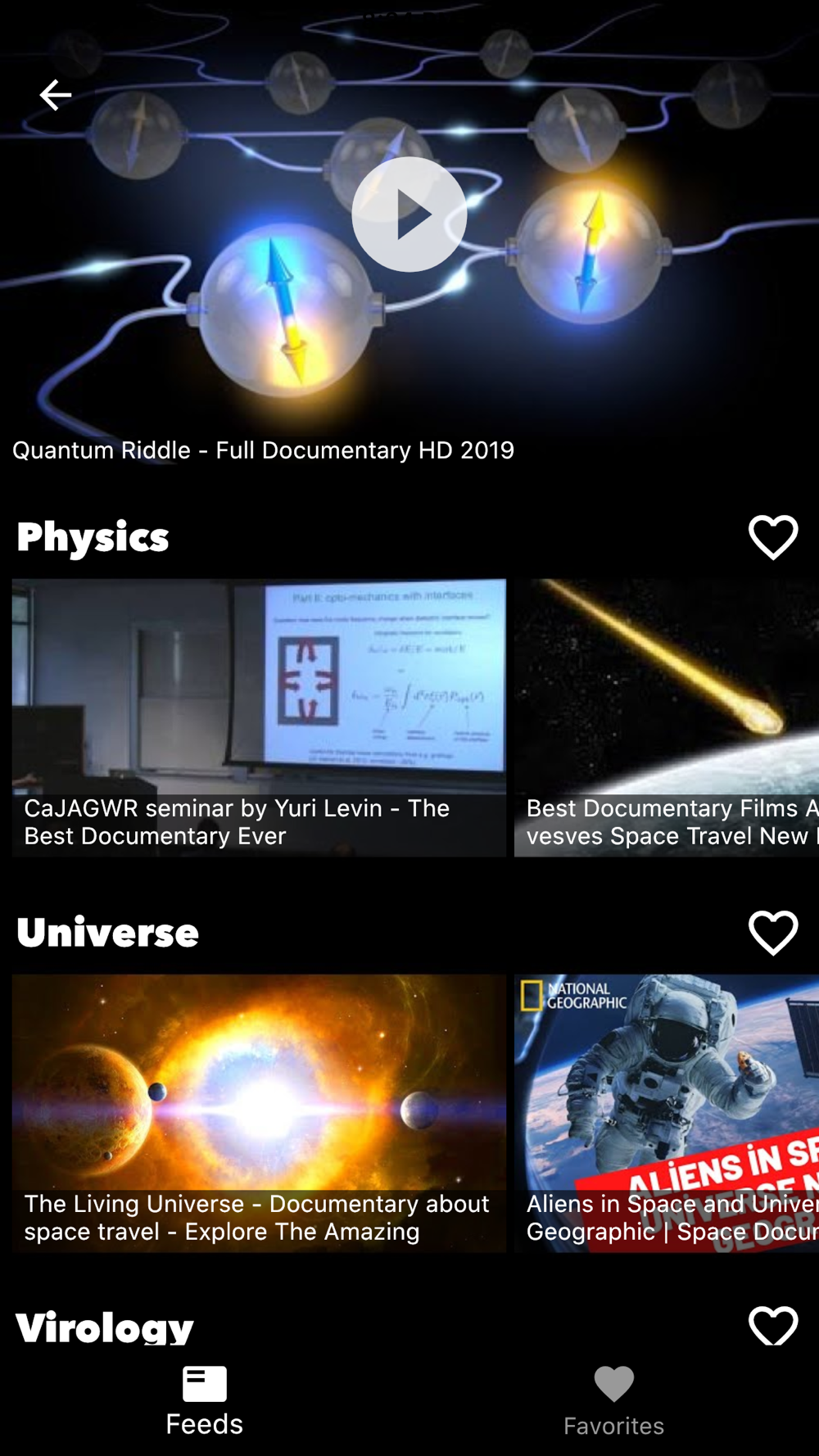Switch to the Feeds tab
819x1456 pixels.
[205, 1402]
